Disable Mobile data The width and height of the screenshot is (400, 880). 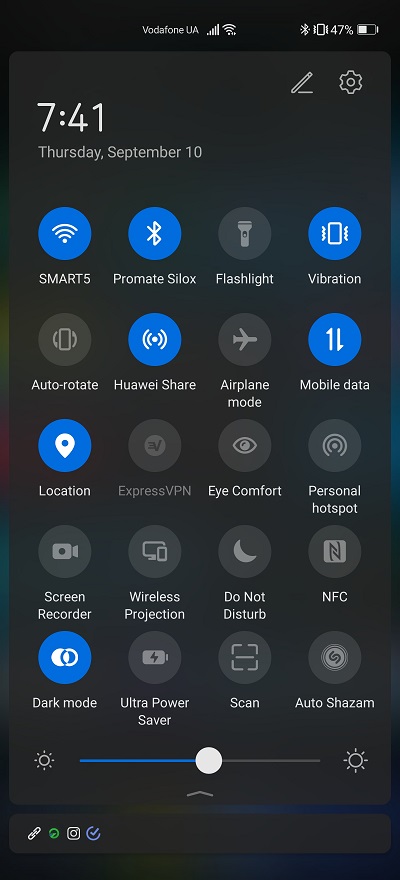coord(334,340)
